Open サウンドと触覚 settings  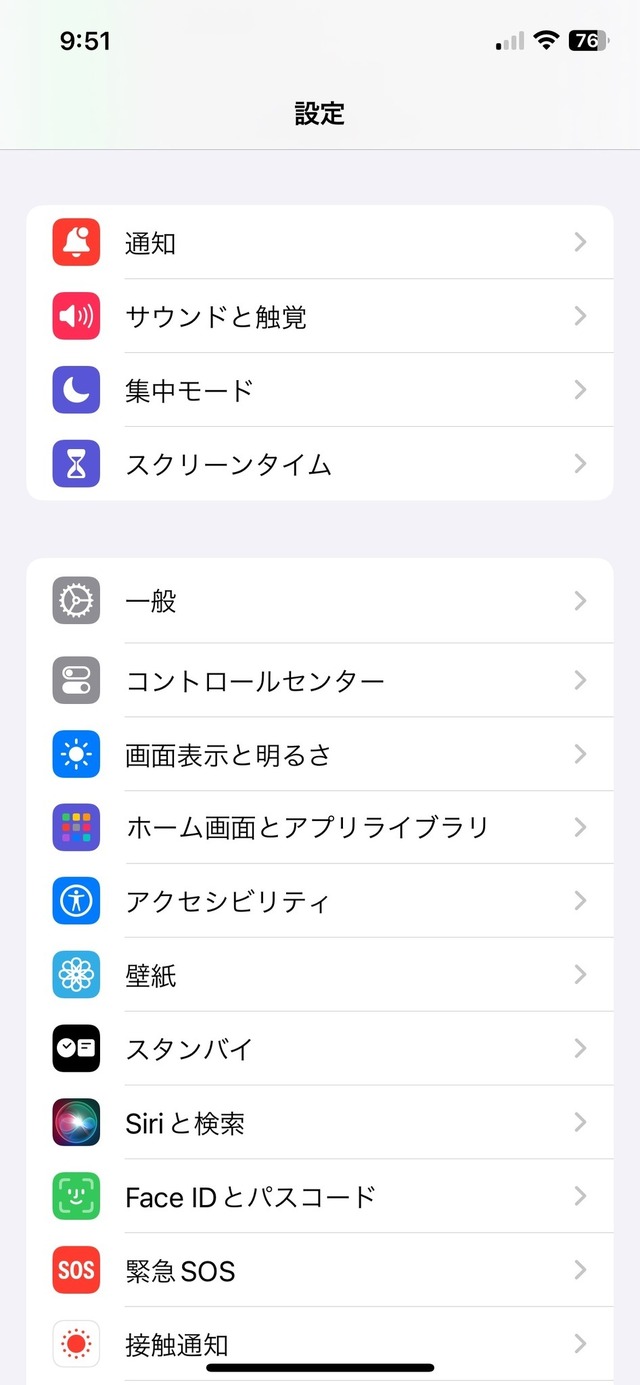click(319, 316)
